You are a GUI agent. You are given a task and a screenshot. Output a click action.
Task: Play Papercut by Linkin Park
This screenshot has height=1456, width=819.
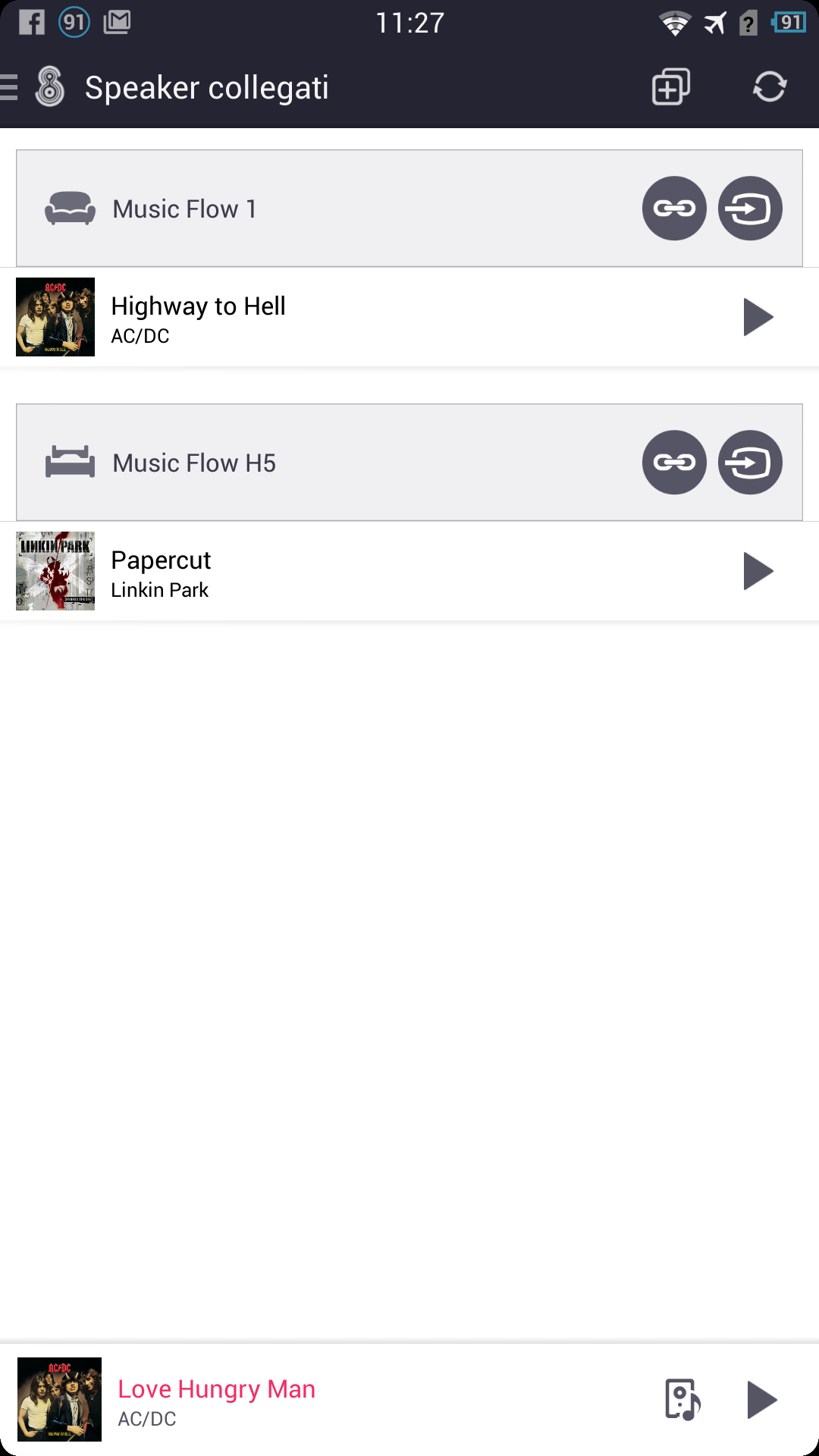[758, 571]
